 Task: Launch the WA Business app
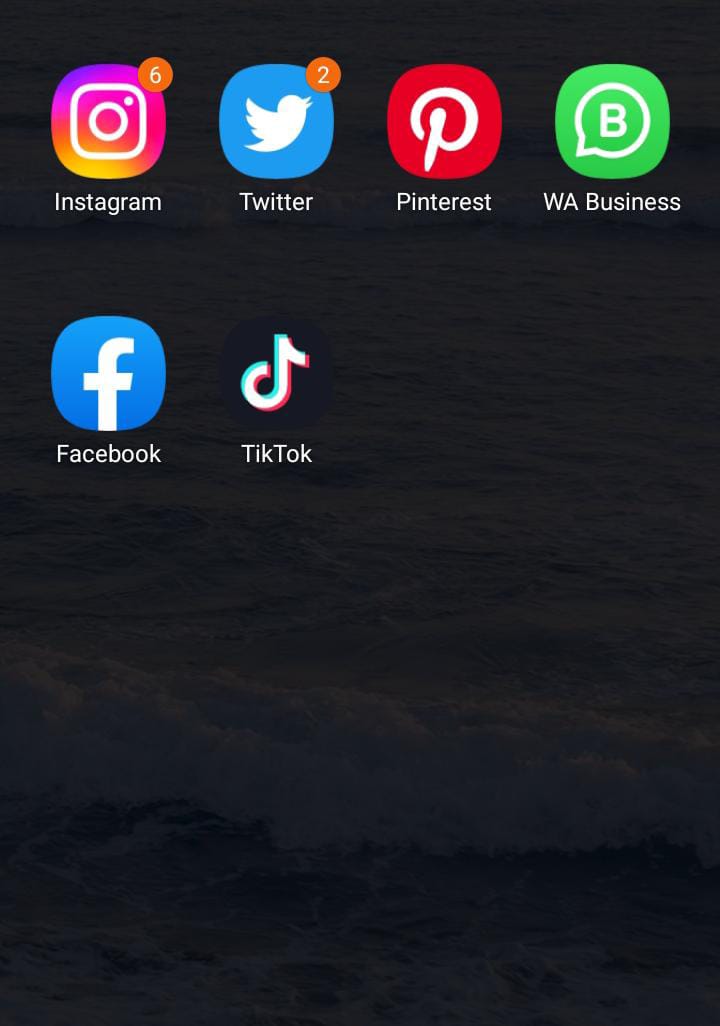click(x=612, y=122)
